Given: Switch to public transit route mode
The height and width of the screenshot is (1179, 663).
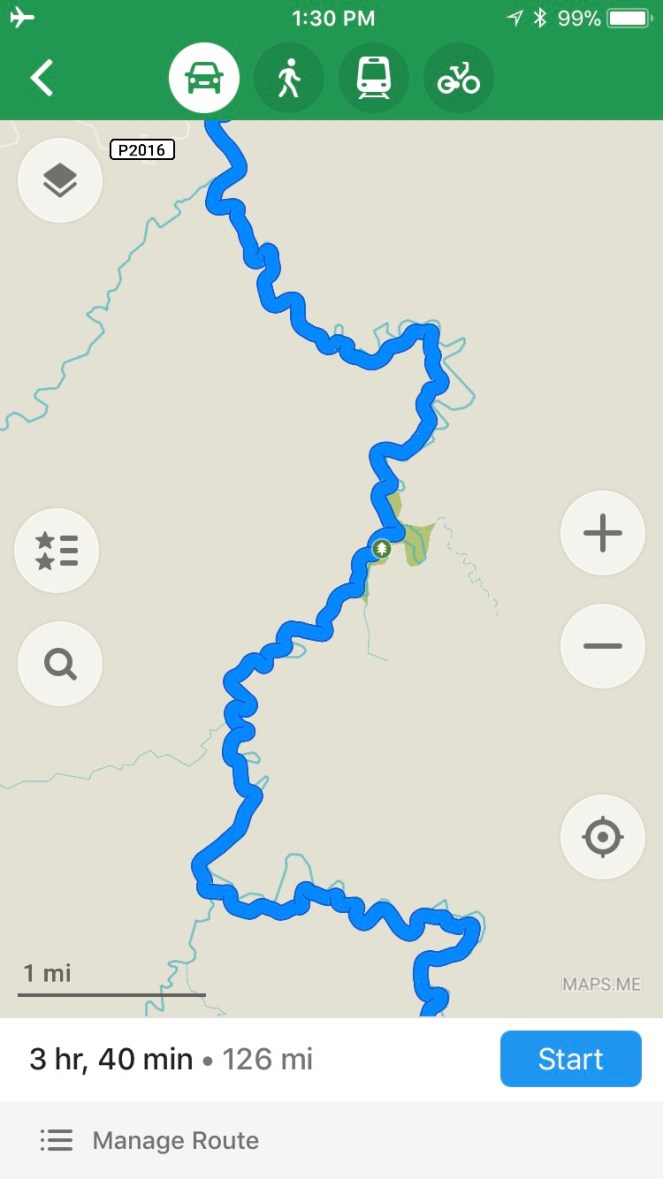Looking at the screenshot, I should pos(374,77).
